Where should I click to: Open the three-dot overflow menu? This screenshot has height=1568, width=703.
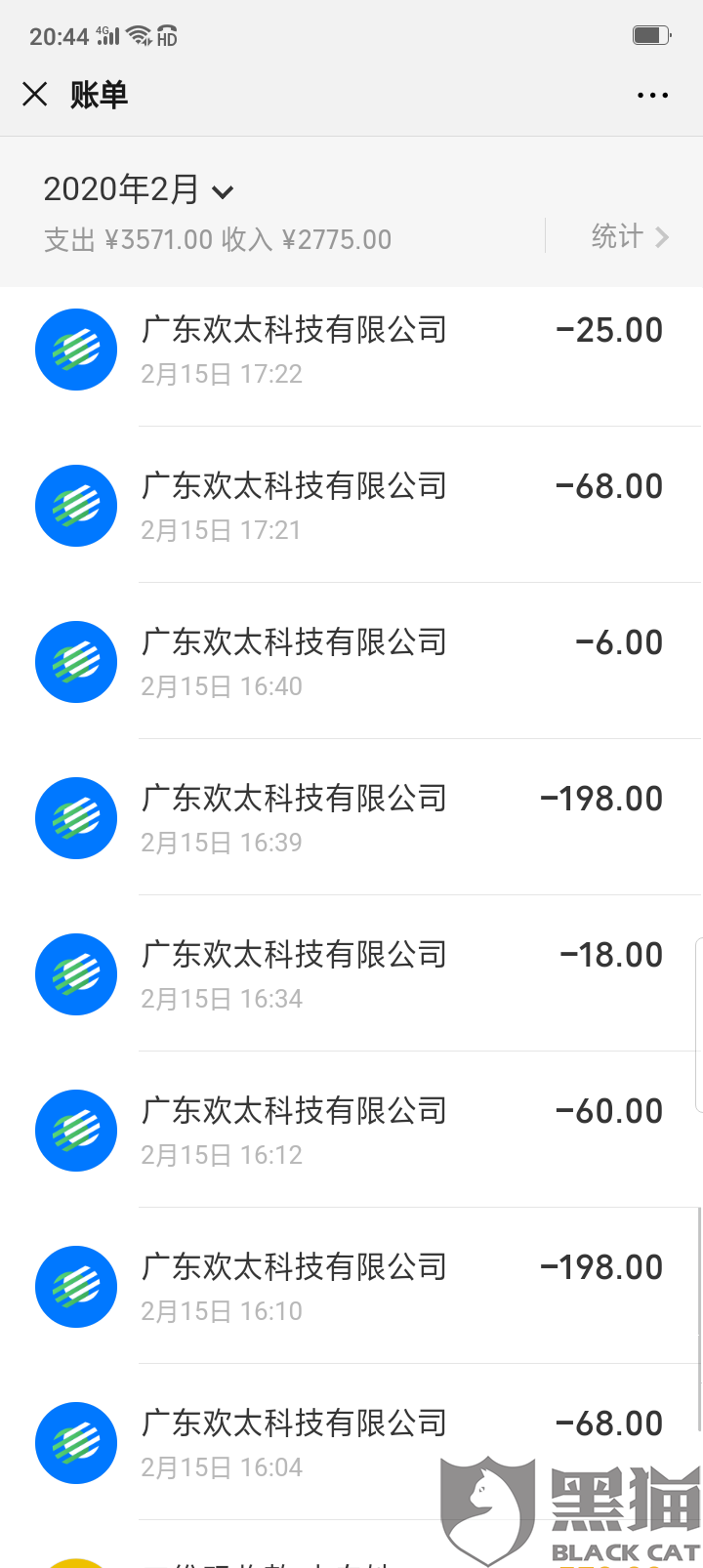click(652, 95)
